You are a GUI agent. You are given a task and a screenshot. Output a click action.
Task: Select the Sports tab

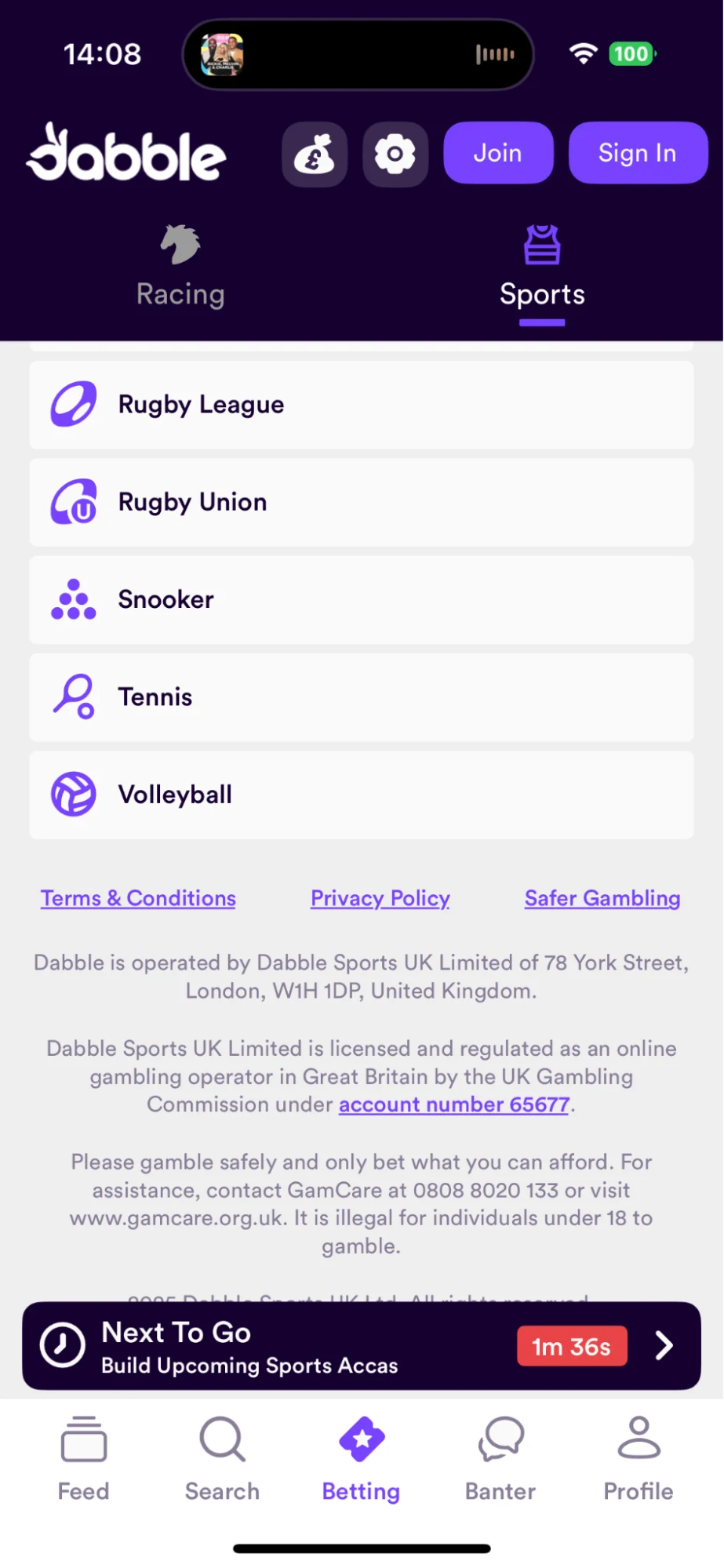(x=542, y=268)
